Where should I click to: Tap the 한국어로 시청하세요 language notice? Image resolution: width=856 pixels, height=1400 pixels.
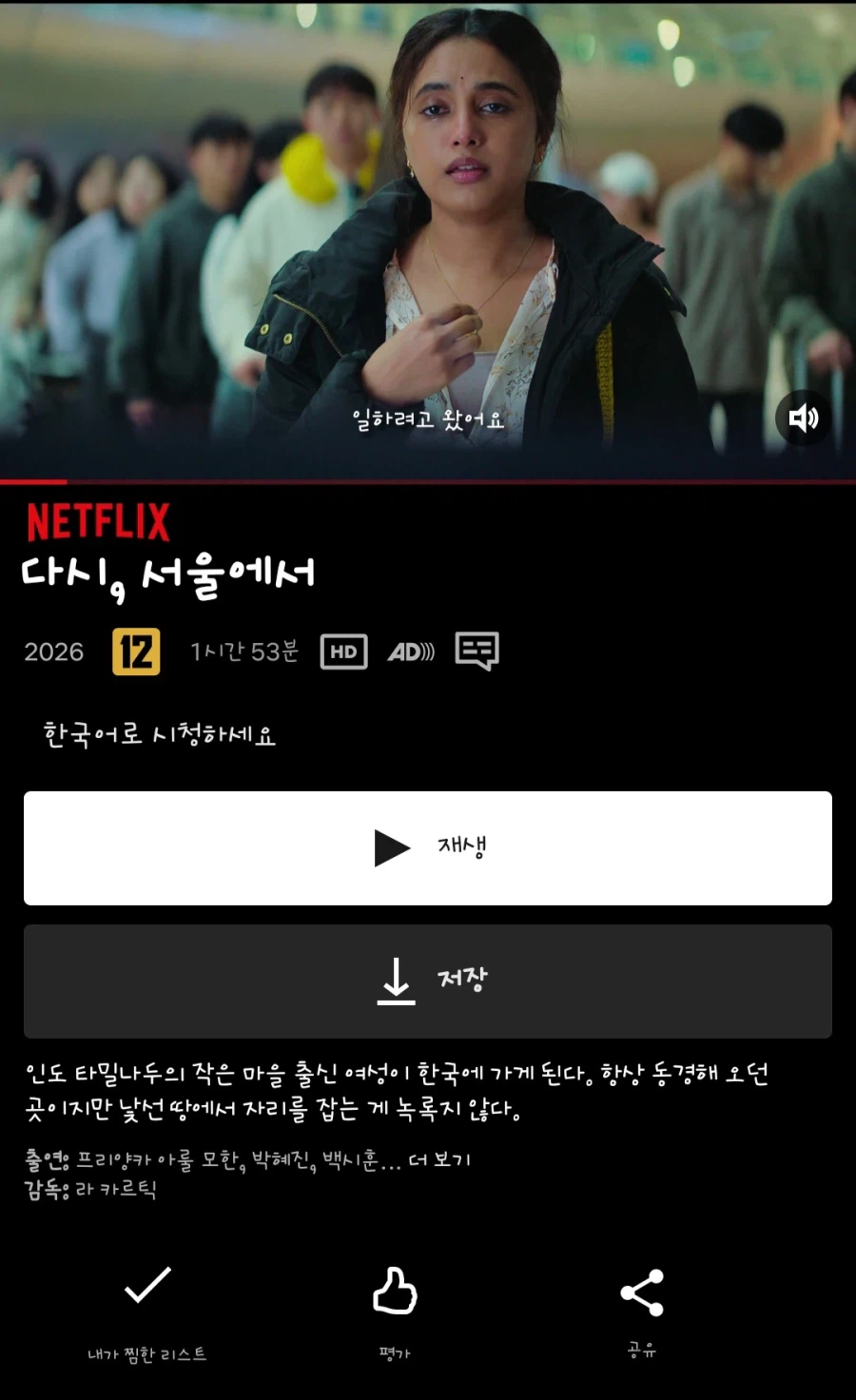click(160, 734)
